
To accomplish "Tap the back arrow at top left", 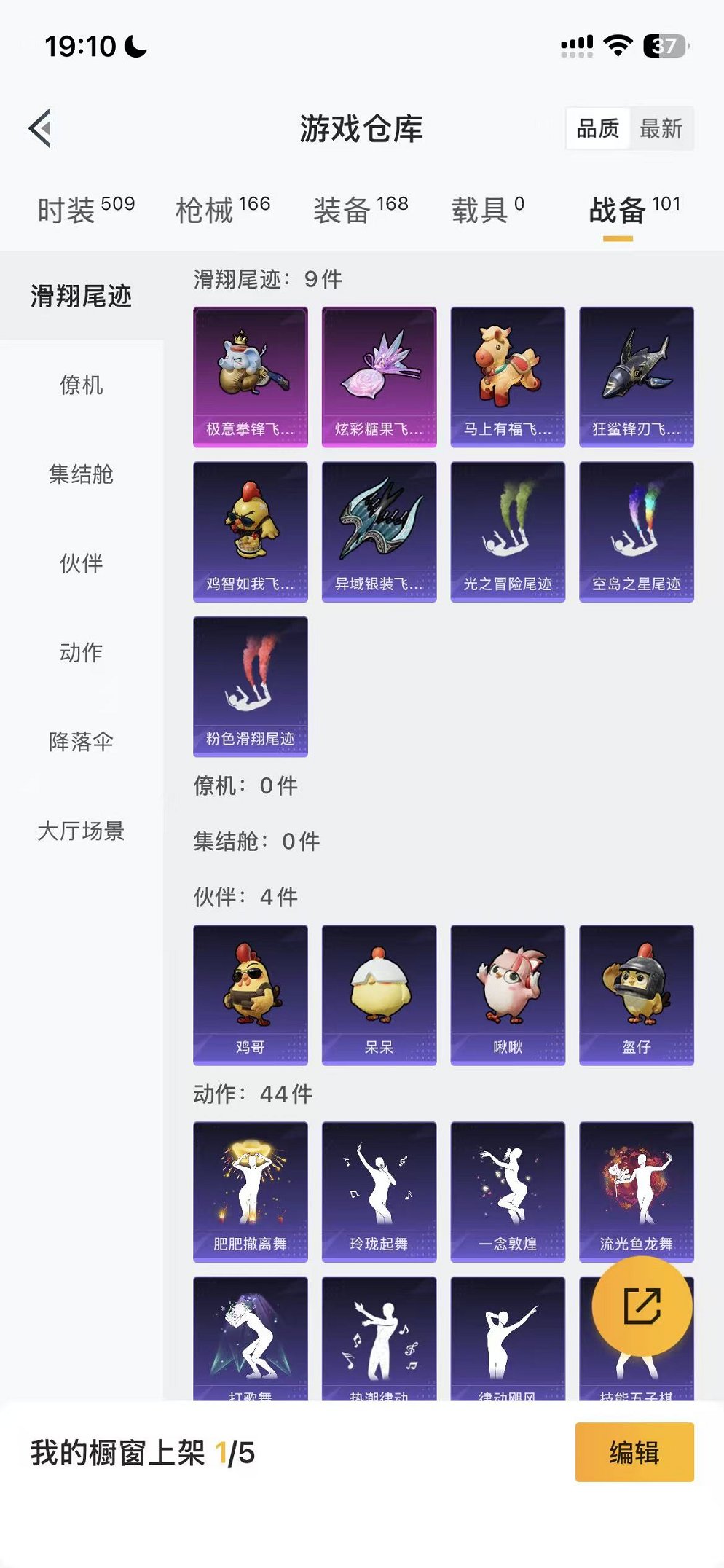I will (x=42, y=127).
